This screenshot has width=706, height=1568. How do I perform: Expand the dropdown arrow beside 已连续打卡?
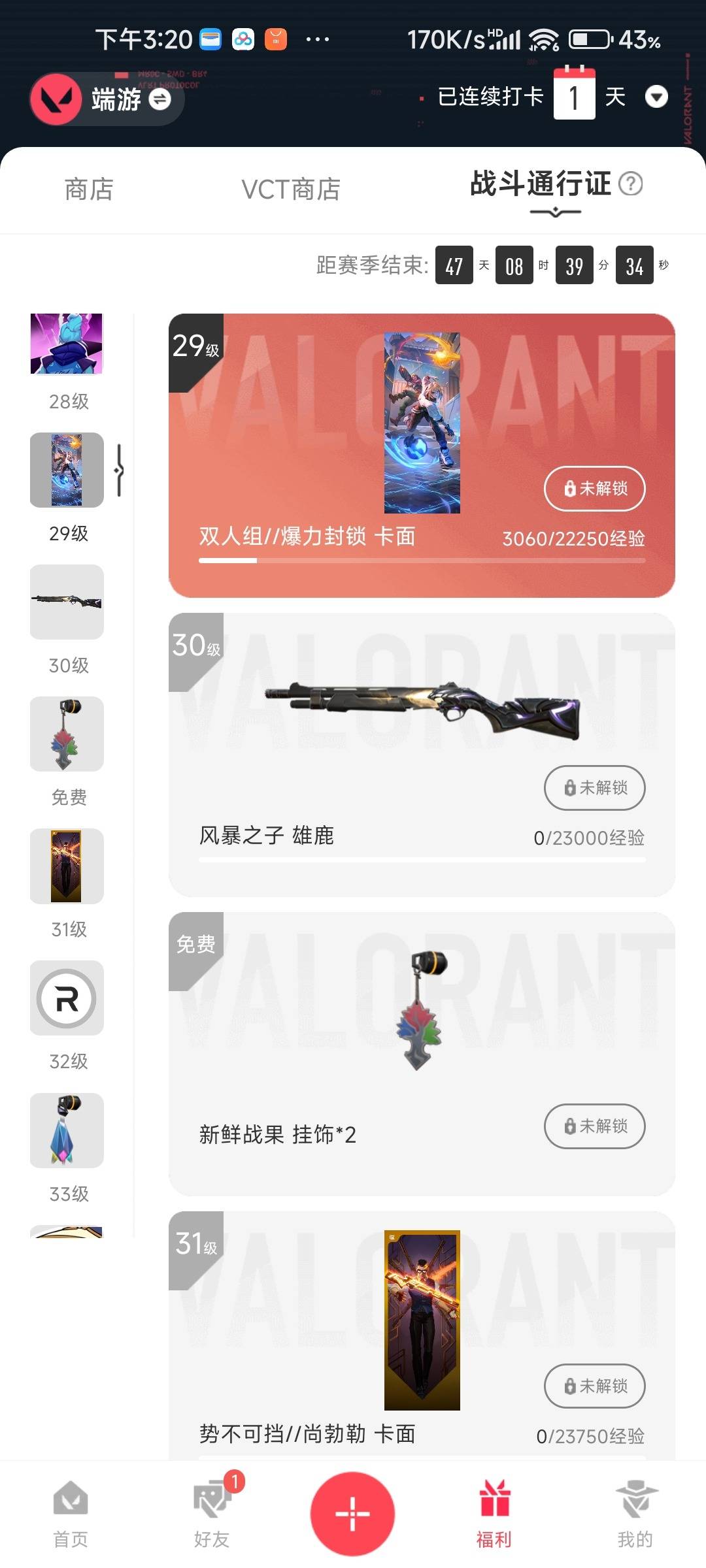point(658,97)
